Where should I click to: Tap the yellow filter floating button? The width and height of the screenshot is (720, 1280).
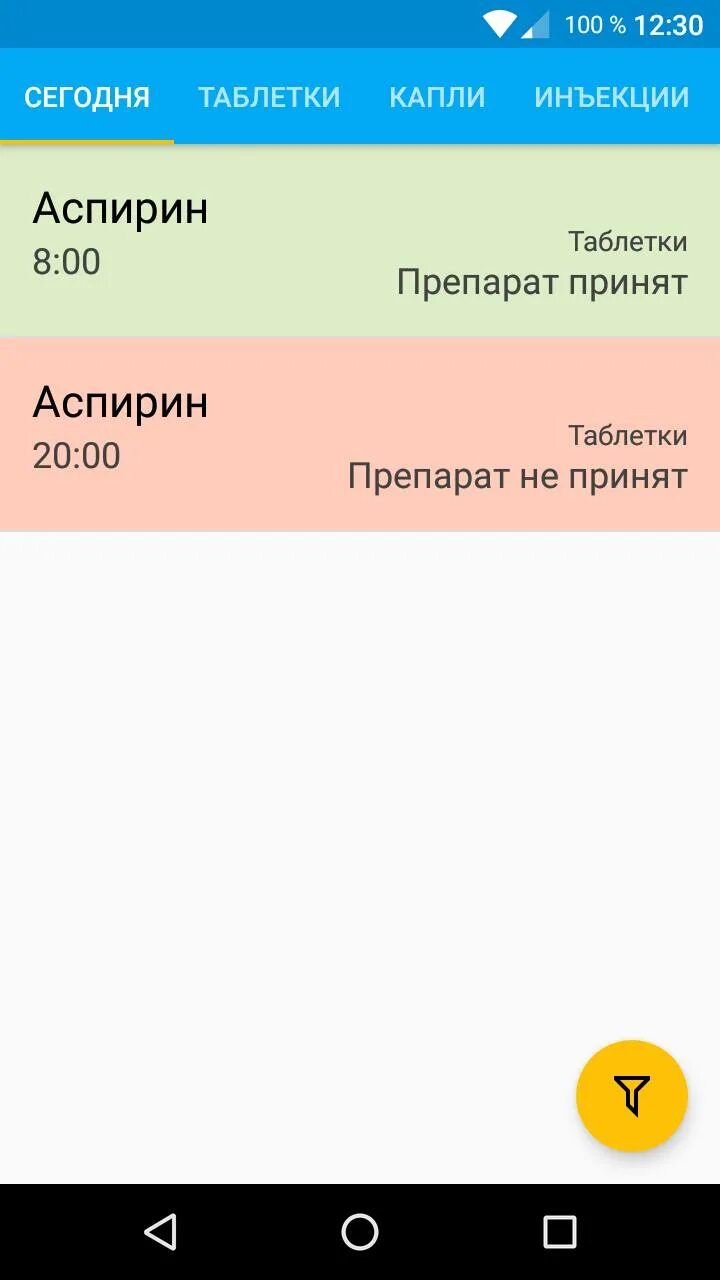tap(632, 1096)
